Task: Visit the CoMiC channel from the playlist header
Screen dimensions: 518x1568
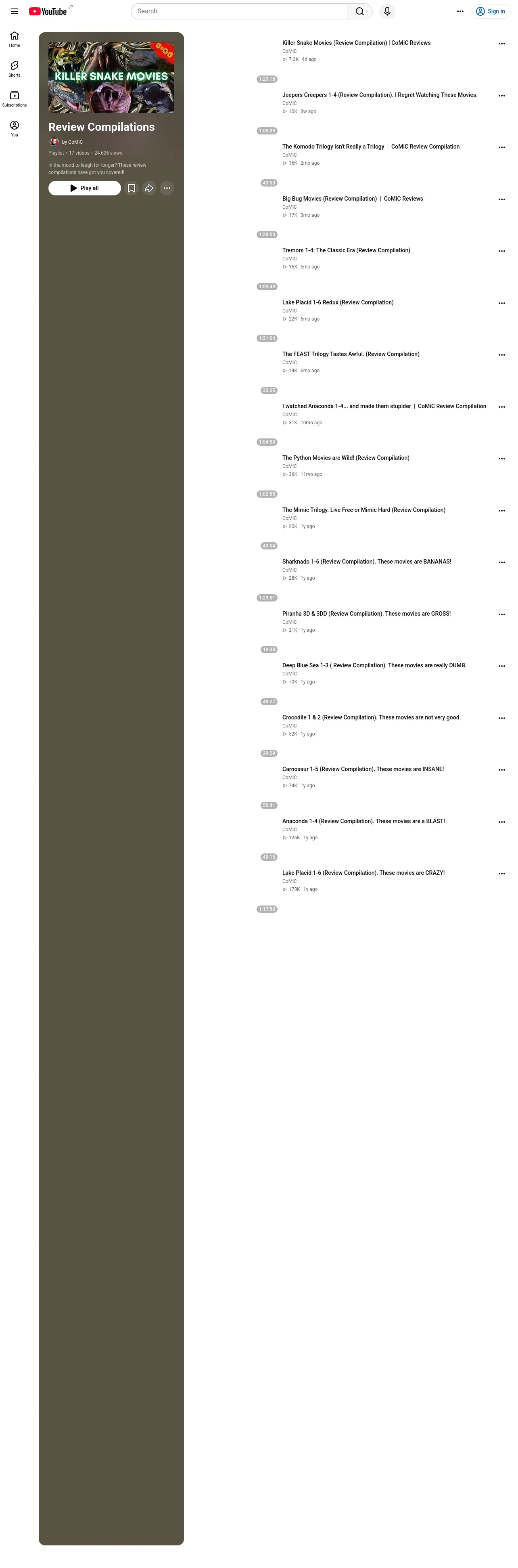Action: click(x=72, y=142)
